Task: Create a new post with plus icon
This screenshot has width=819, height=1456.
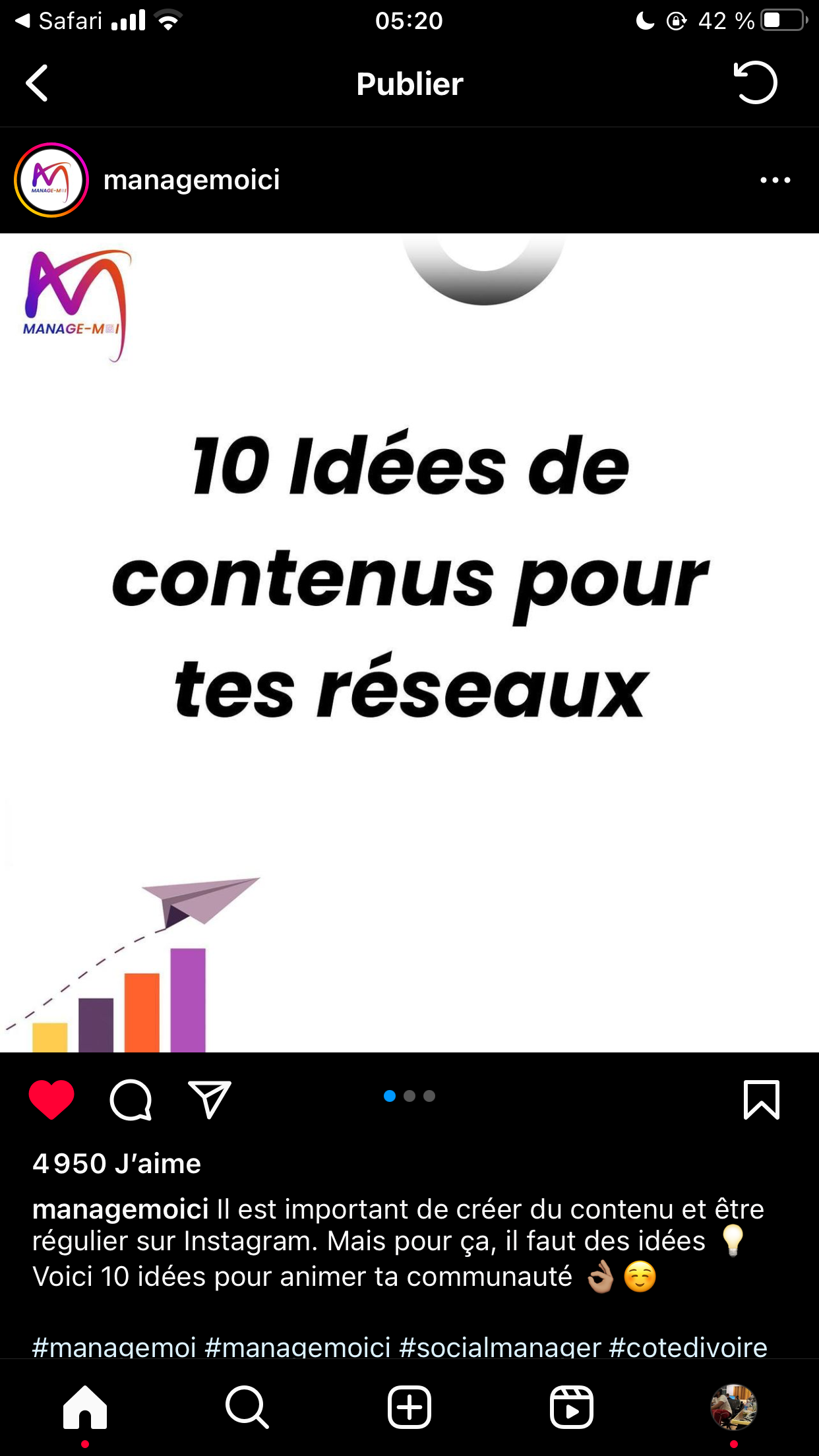Action: (x=409, y=1407)
